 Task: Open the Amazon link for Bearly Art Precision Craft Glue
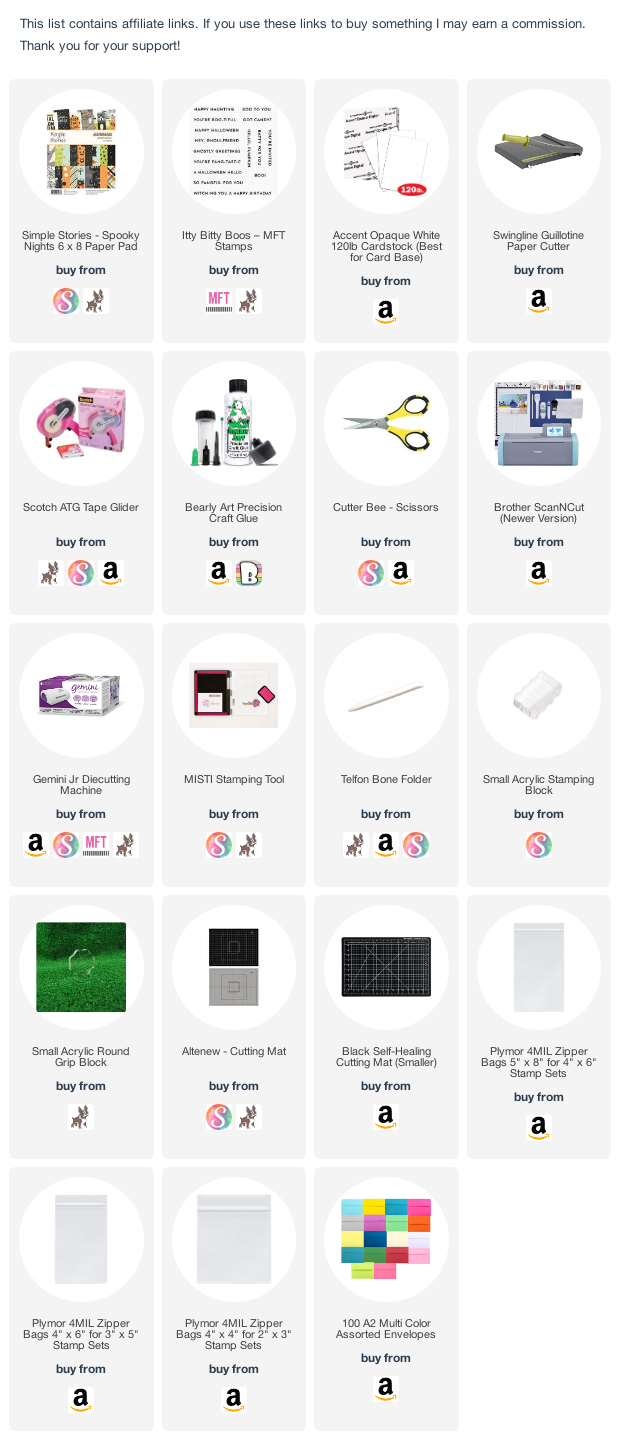pos(219,572)
